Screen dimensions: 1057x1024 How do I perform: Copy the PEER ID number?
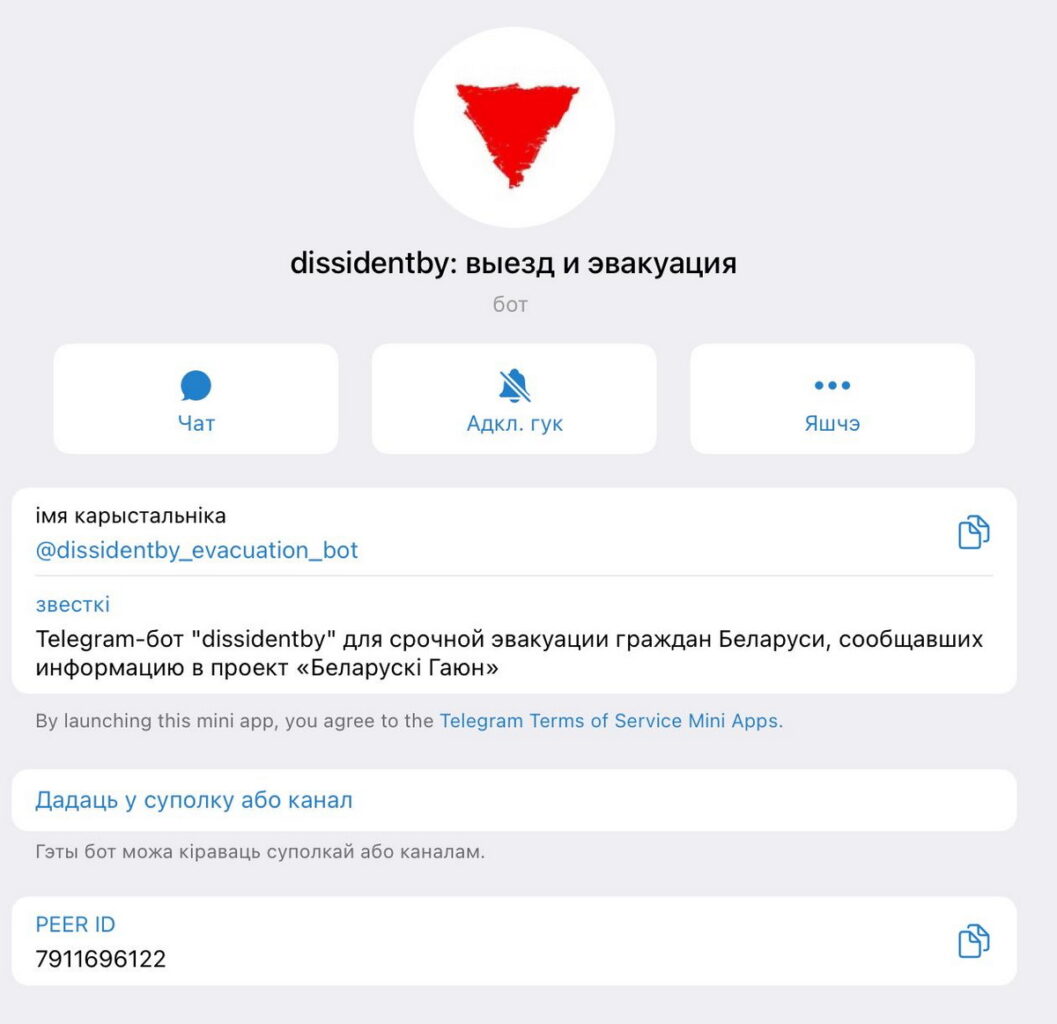click(x=973, y=941)
